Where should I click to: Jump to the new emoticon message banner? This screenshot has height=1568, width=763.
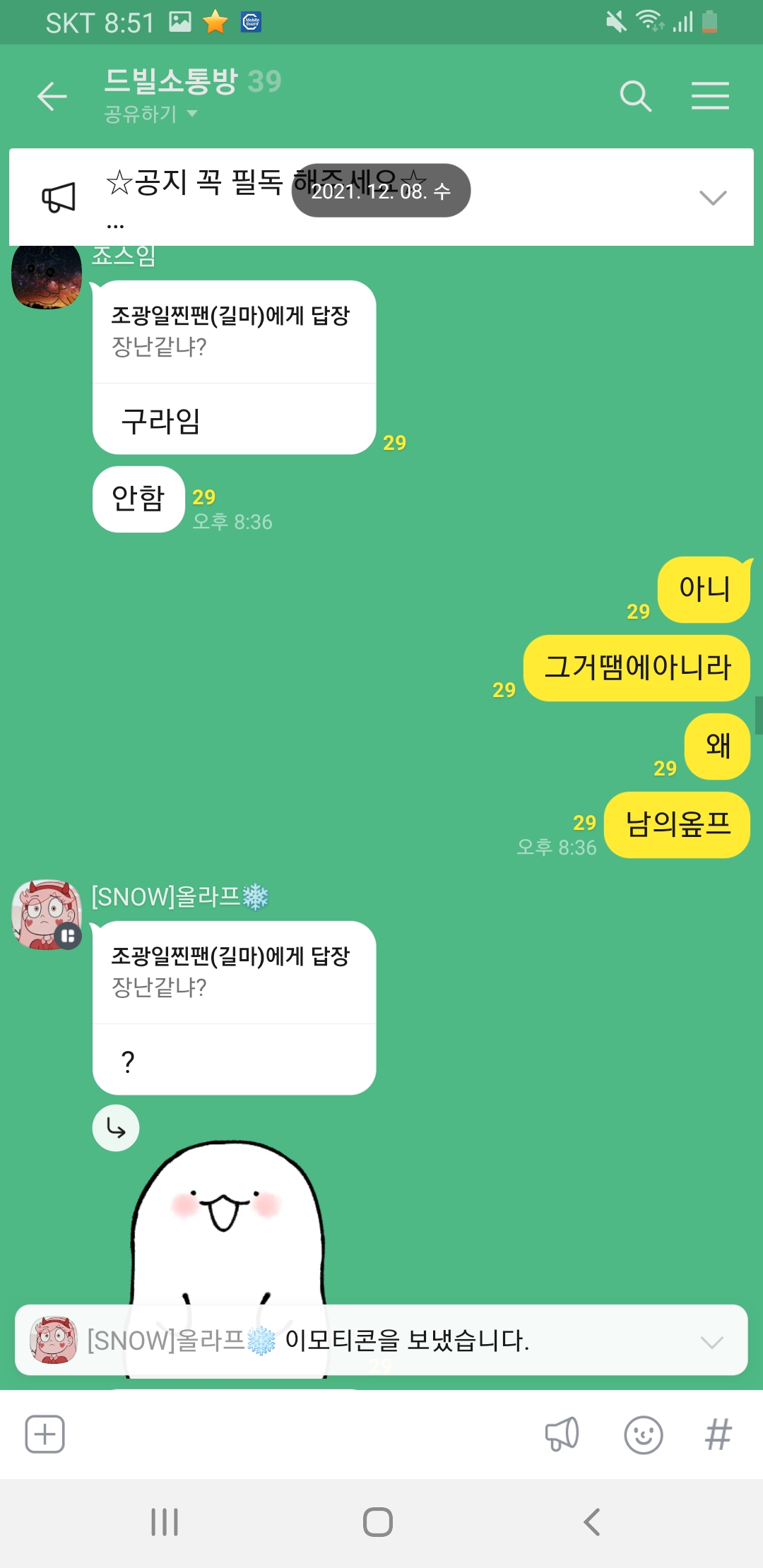coord(381,1340)
